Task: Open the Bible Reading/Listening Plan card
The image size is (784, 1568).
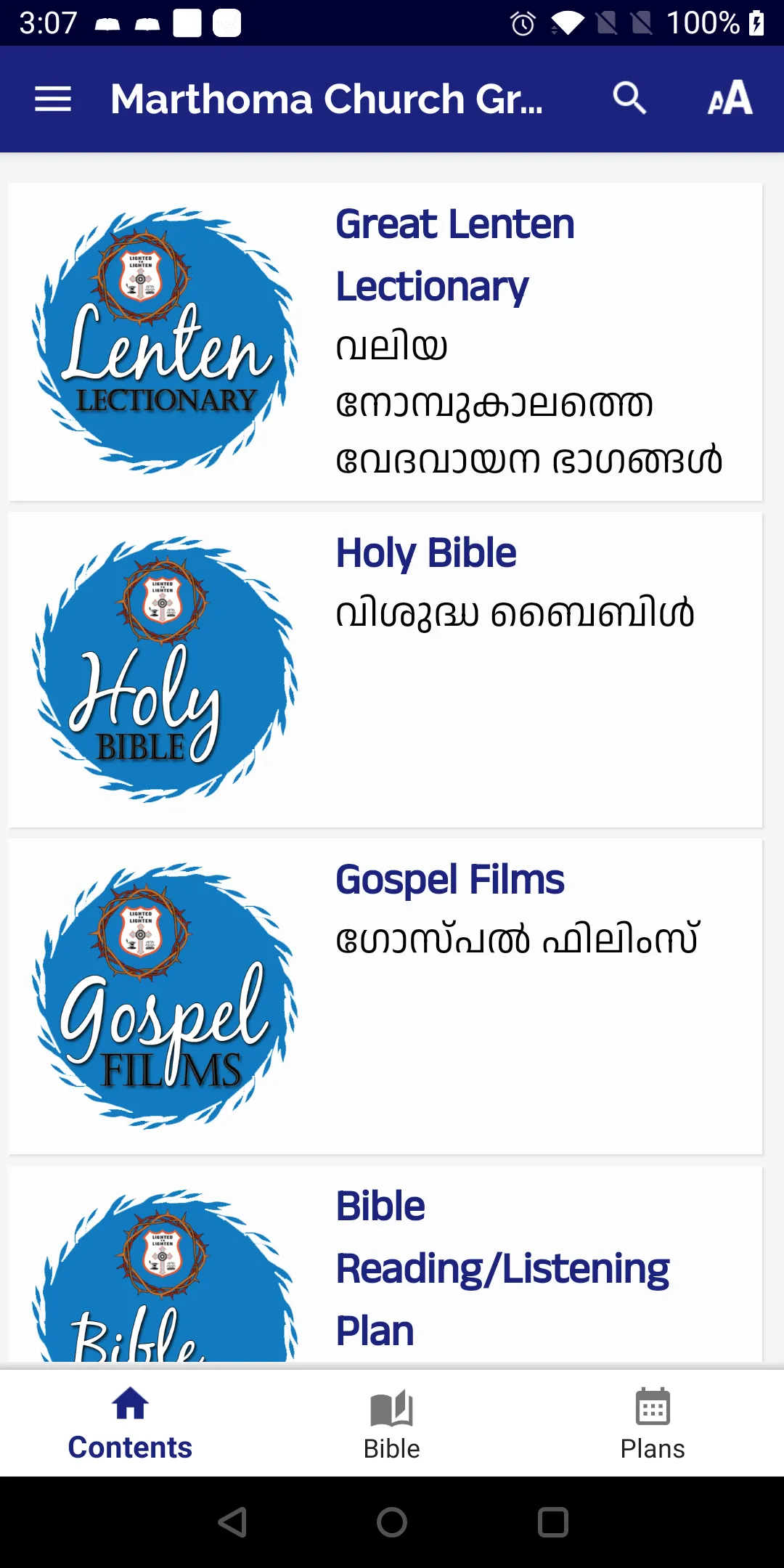Action: click(385, 1267)
